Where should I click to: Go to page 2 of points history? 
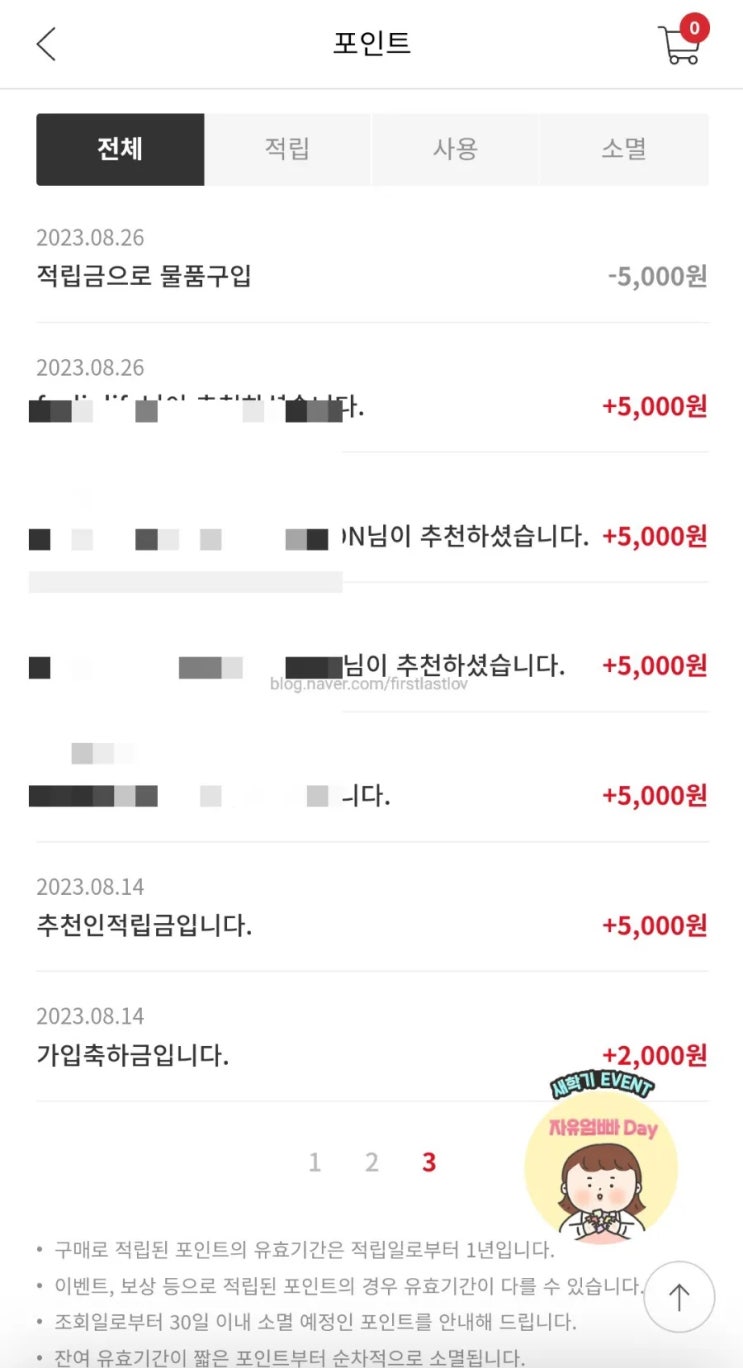pos(372,1162)
